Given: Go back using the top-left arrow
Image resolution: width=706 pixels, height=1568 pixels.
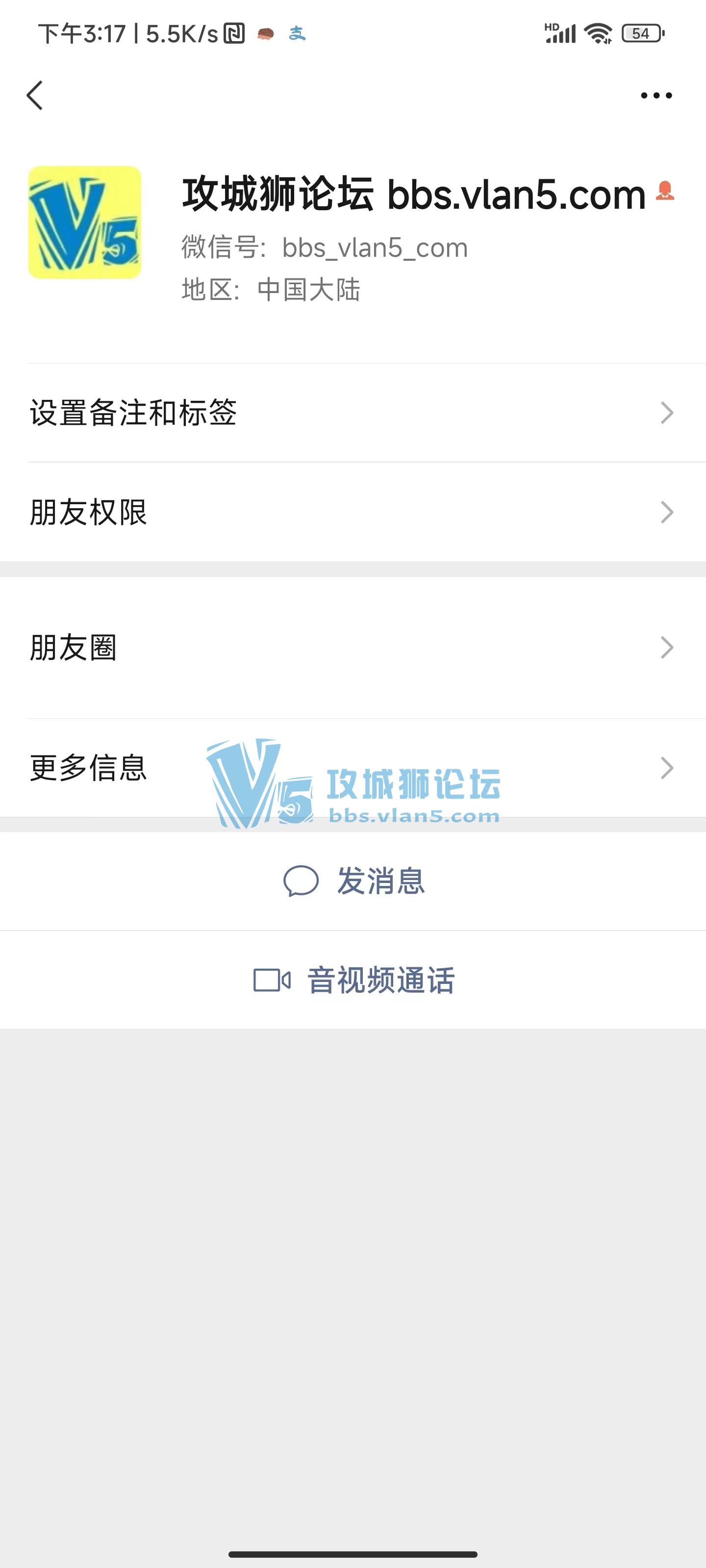Looking at the screenshot, I should pos(35,96).
